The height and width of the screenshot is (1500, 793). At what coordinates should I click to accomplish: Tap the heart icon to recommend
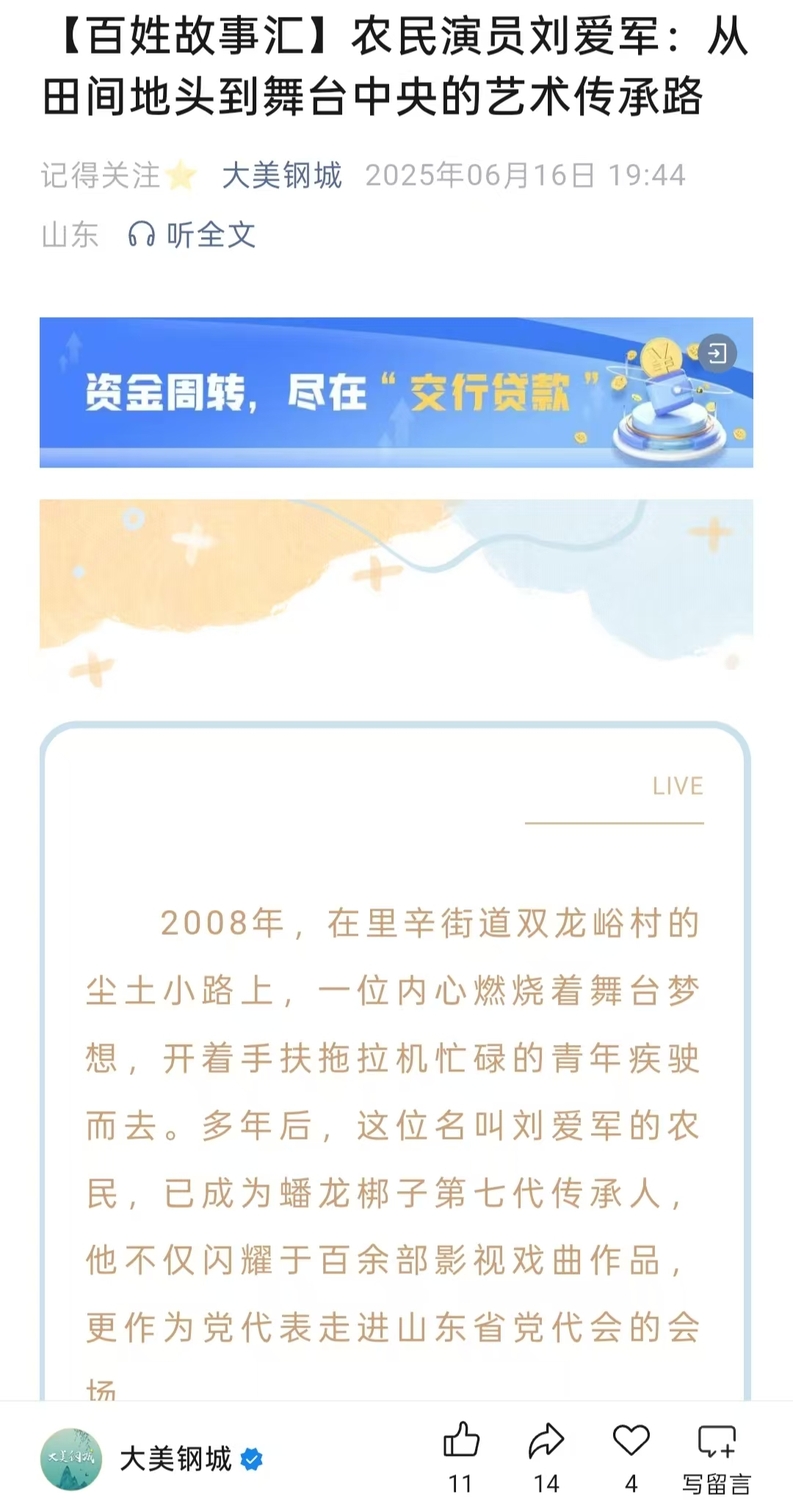(631, 1442)
